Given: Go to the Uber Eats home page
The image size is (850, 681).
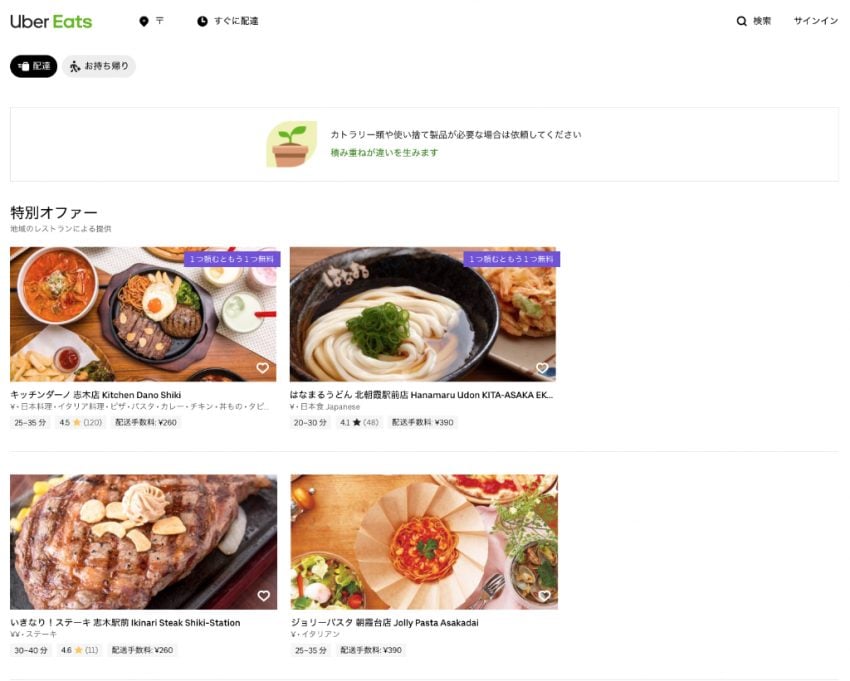Looking at the screenshot, I should pyautogui.click(x=51, y=21).
